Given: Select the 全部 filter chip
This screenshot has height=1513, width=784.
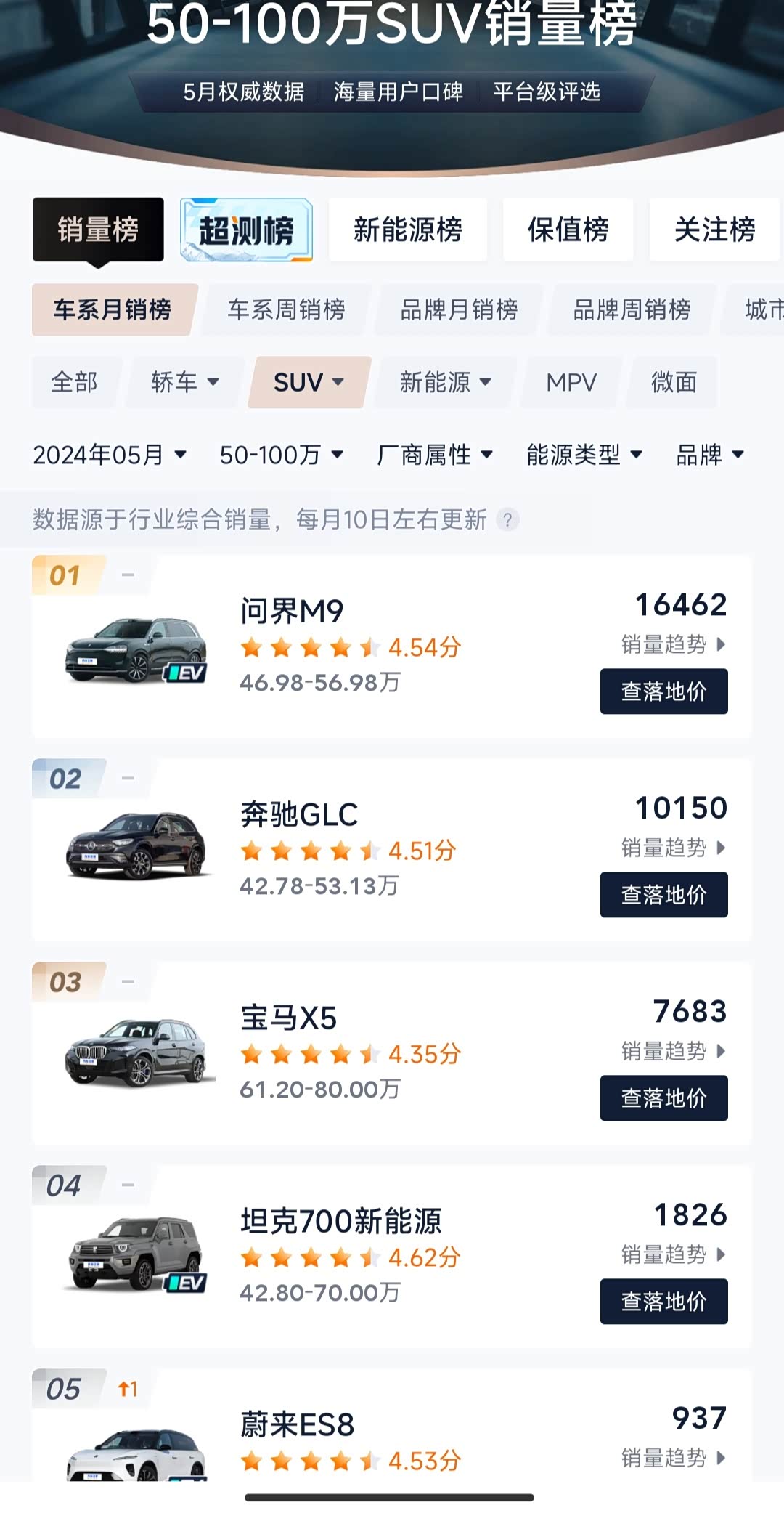Looking at the screenshot, I should (x=75, y=382).
